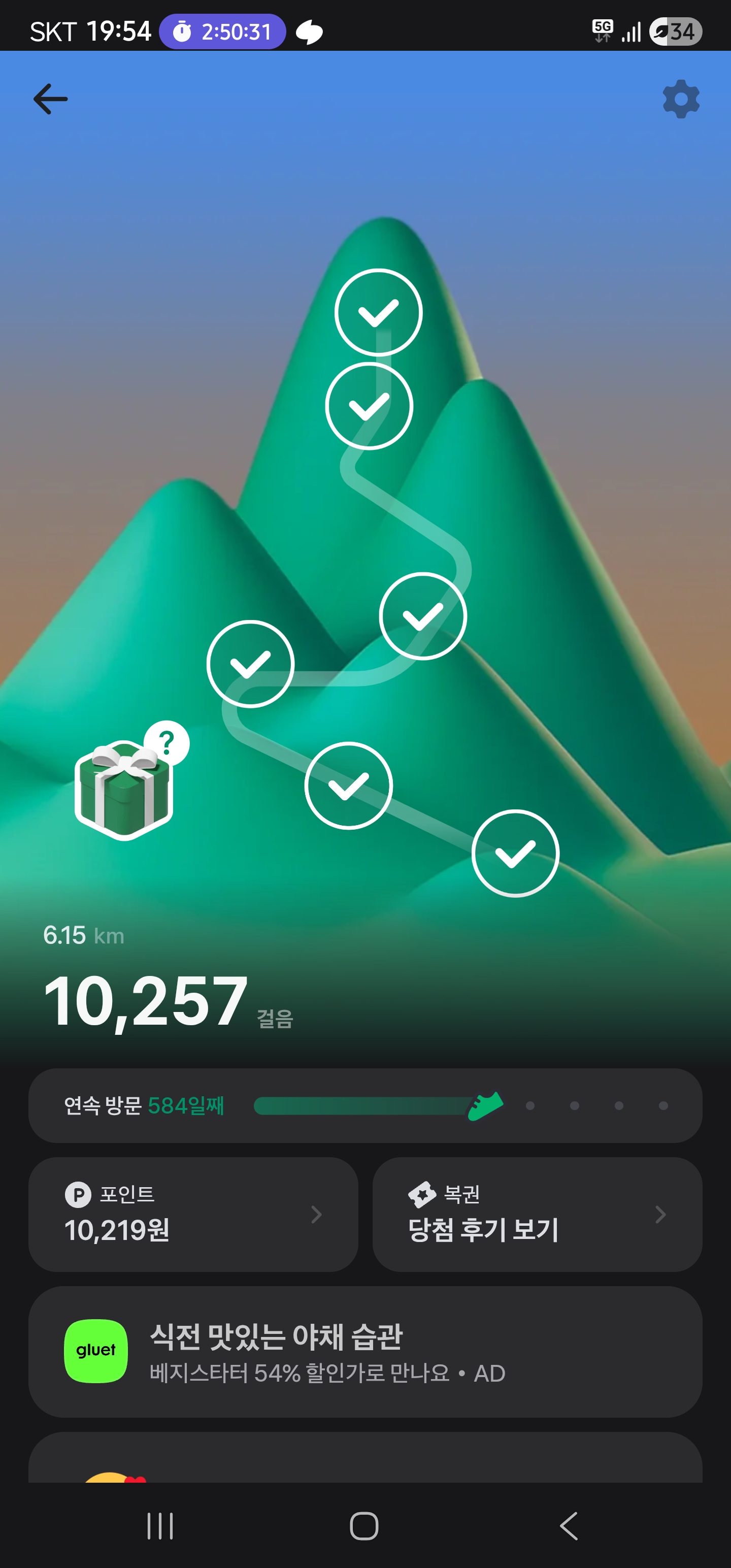
Task: Open the 포인트 10,219원 card
Action: point(193,1215)
